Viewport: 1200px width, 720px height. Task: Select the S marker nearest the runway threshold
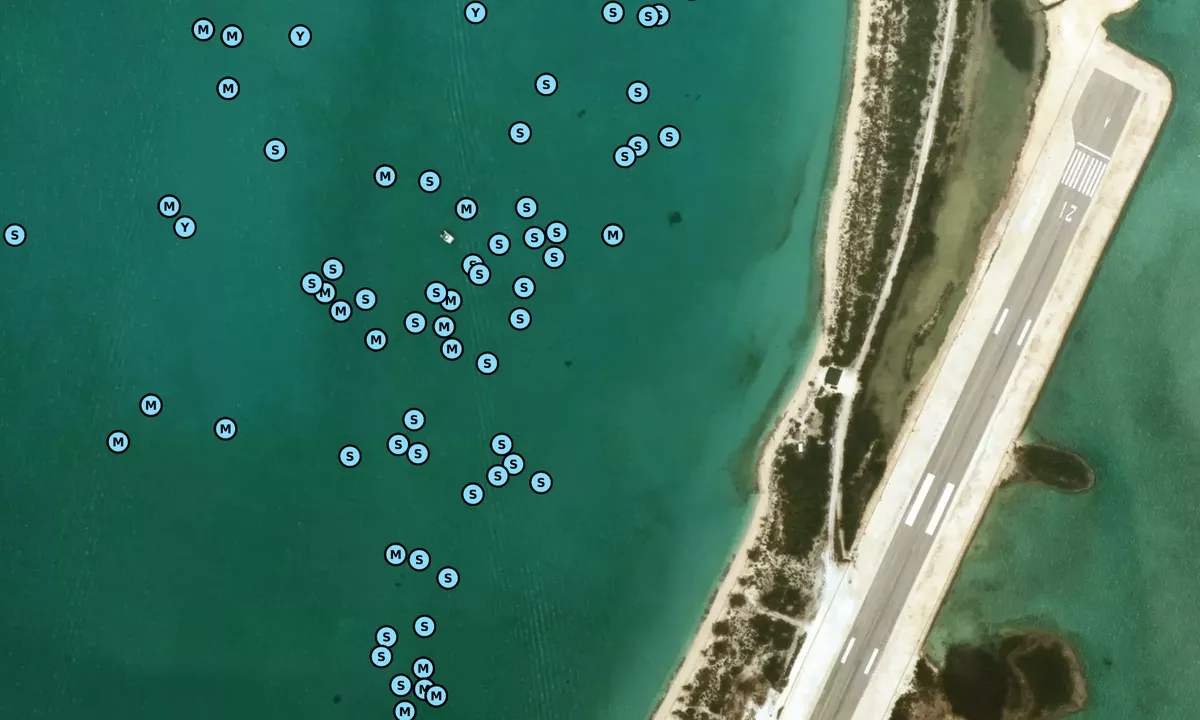tap(669, 136)
